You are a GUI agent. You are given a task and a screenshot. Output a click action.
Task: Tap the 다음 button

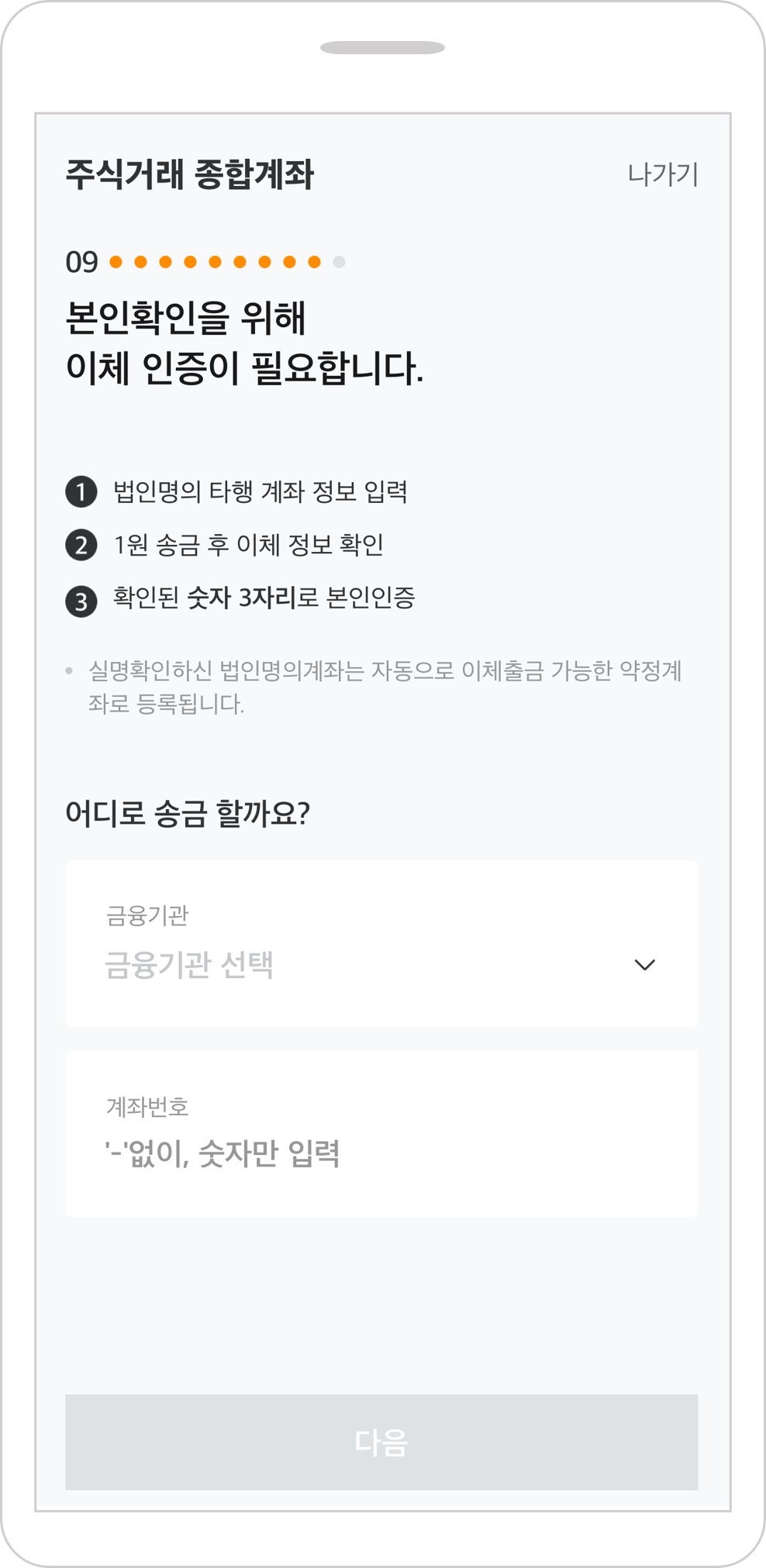click(x=381, y=1442)
